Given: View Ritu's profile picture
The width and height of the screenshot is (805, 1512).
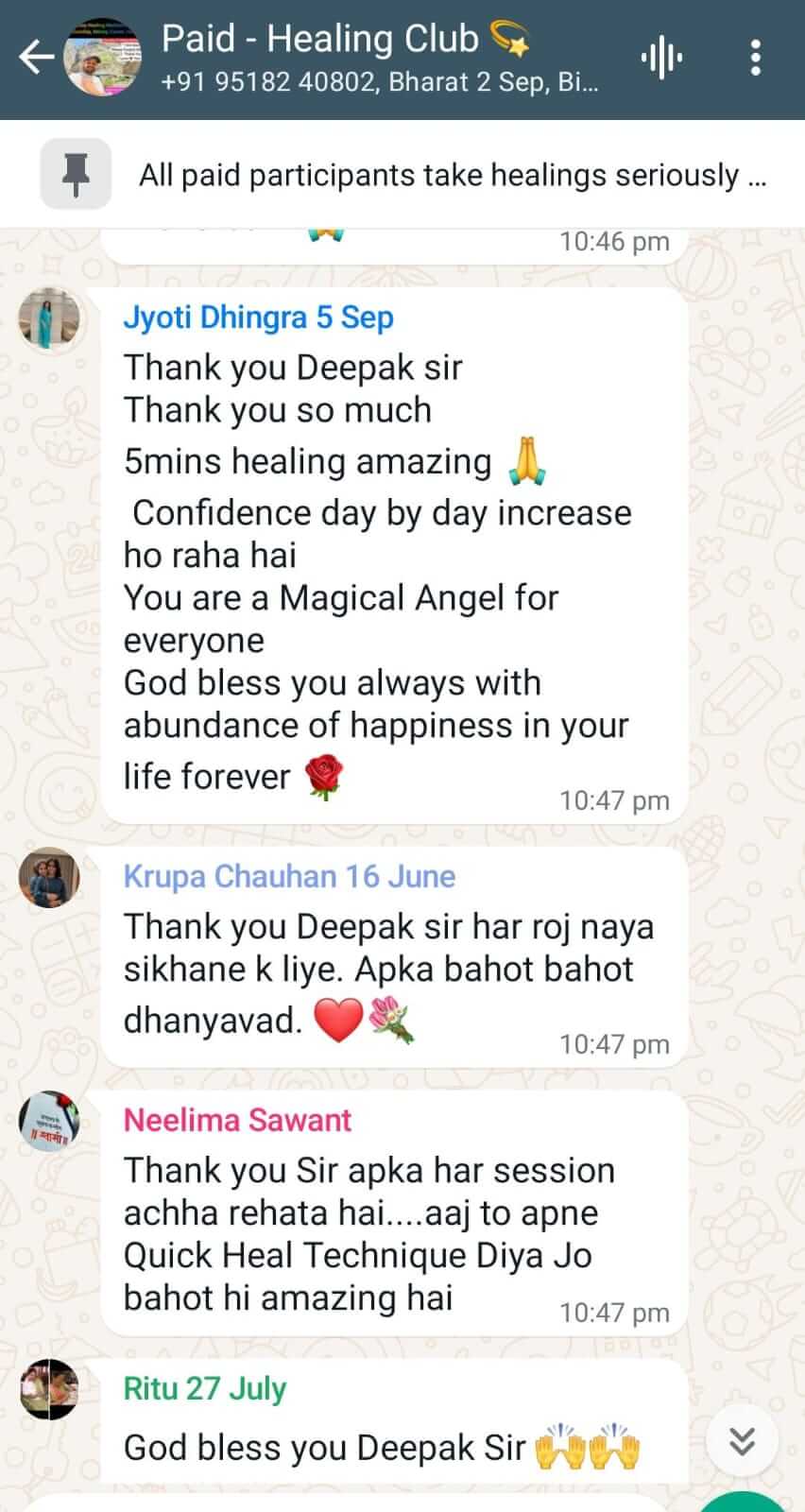Looking at the screenshot, I should 49,1389.
